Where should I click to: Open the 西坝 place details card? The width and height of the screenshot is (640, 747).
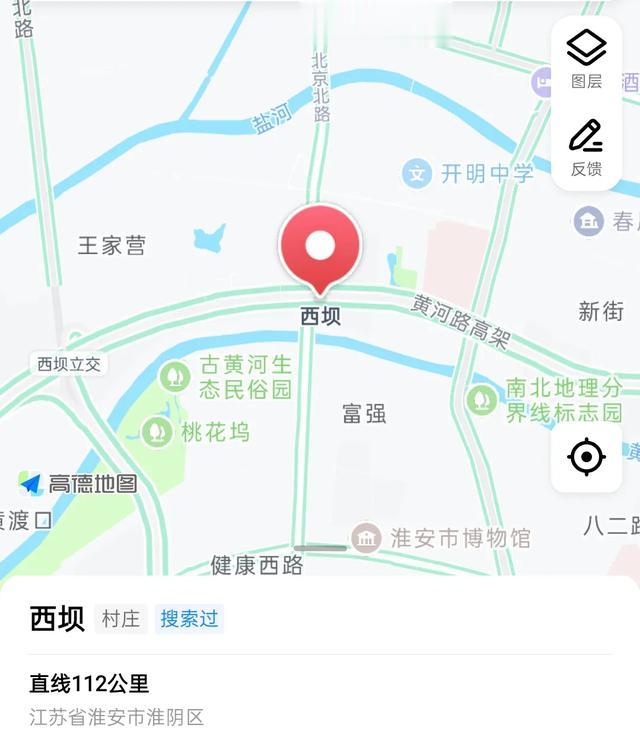tap(320, 660)
